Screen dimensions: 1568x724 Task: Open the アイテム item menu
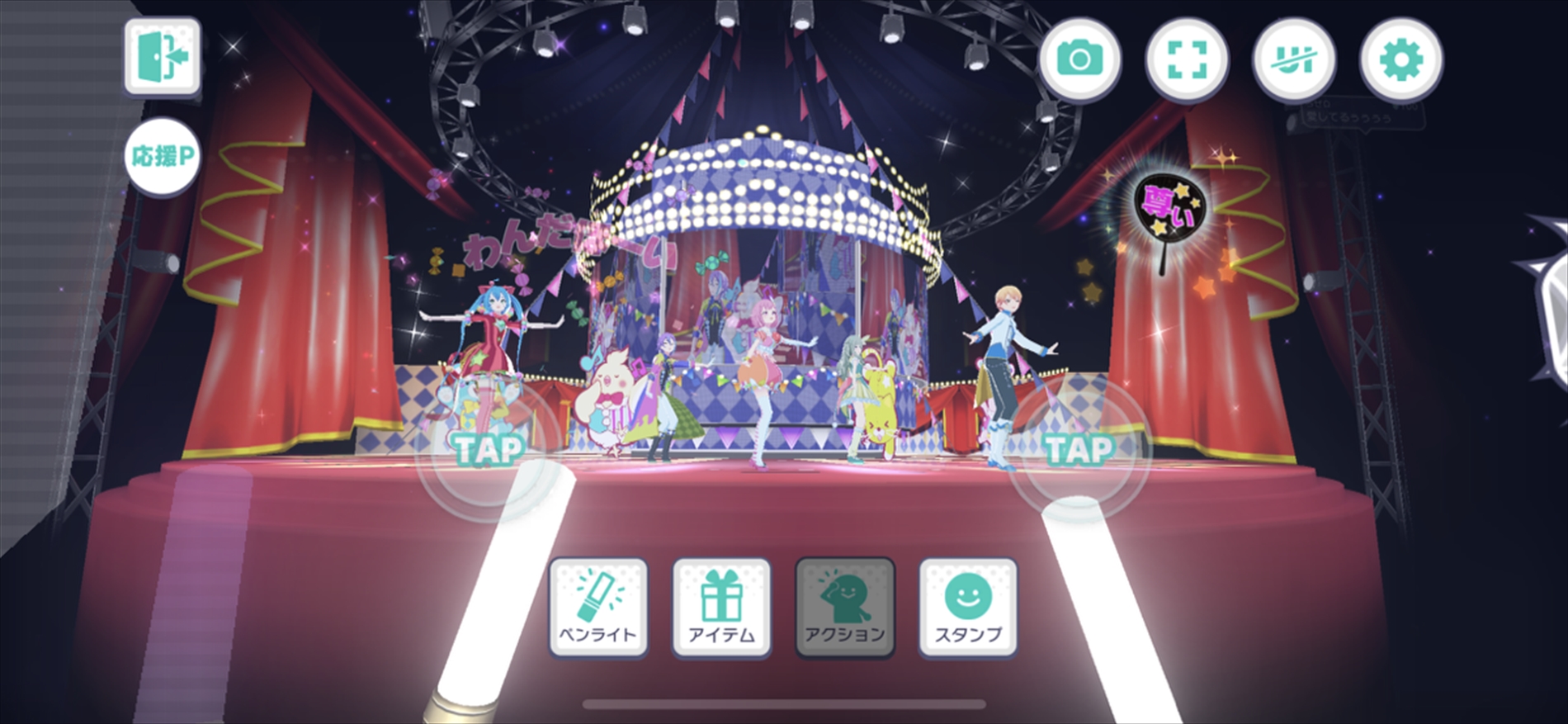click(x=721, y=608)
